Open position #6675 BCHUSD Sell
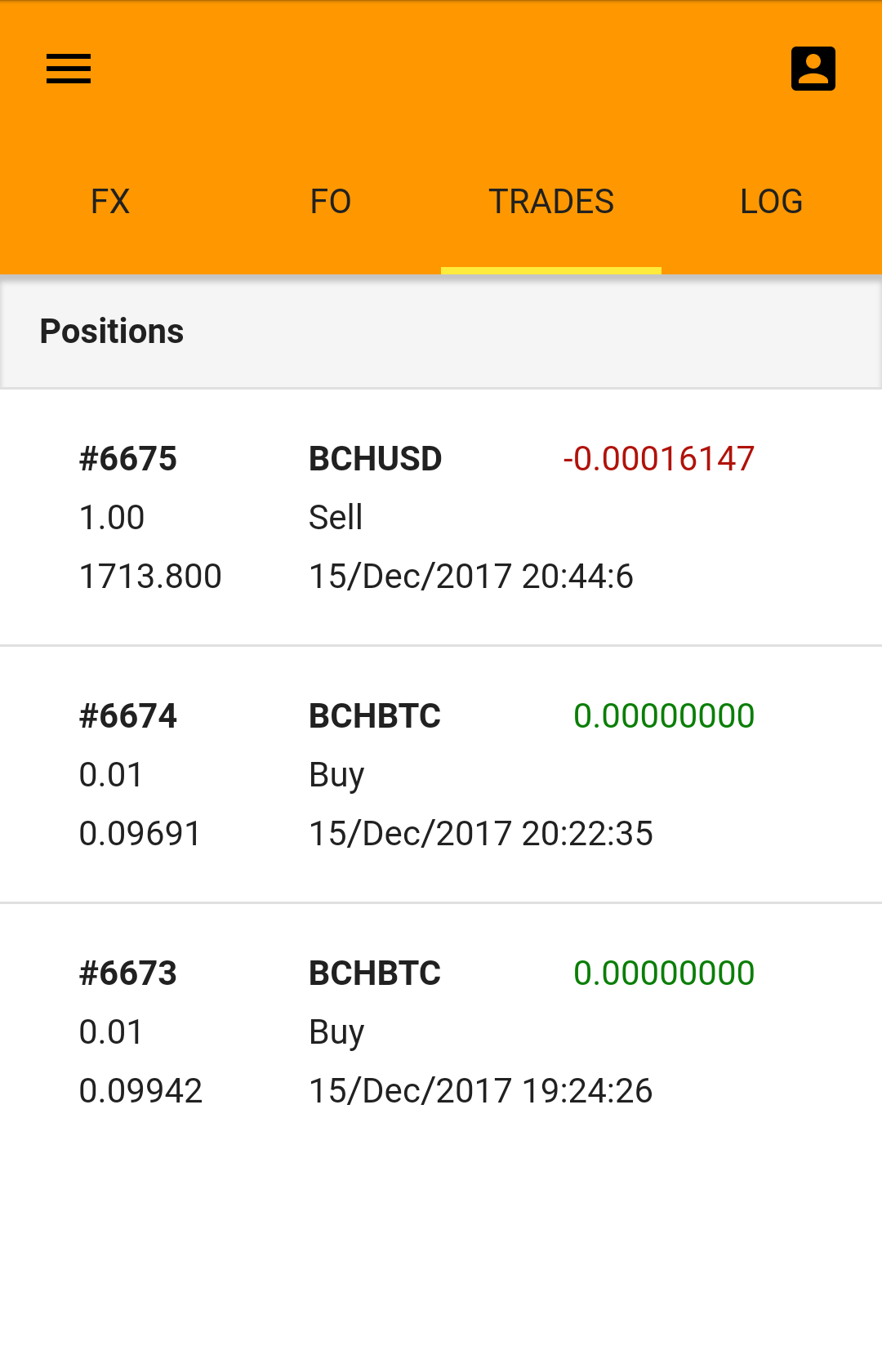Image resolution: width=882 pixels, height=1372 pixels. tap(441, 518)
